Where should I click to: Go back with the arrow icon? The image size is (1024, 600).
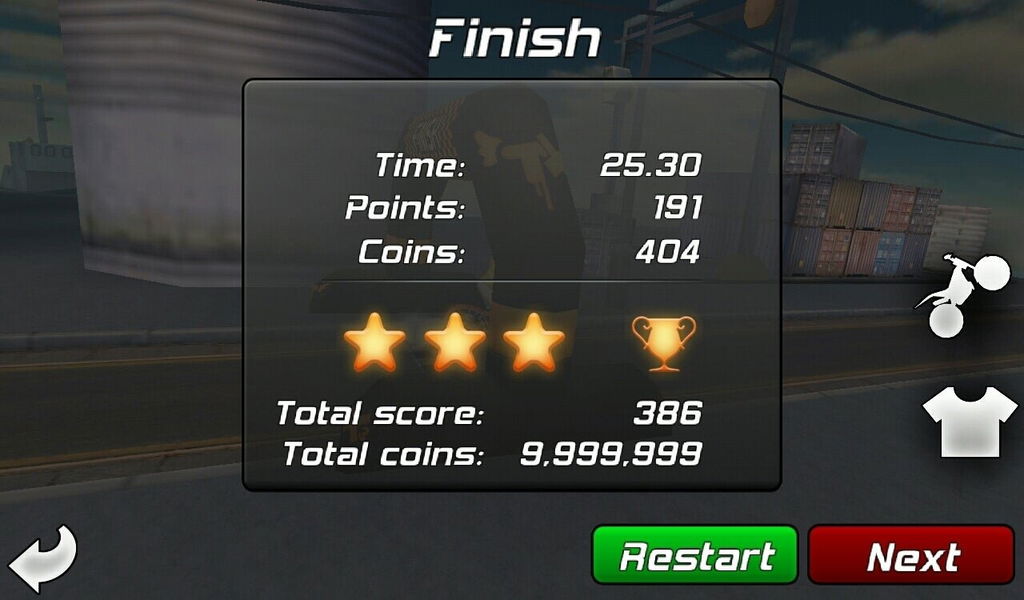click(42, 556)
